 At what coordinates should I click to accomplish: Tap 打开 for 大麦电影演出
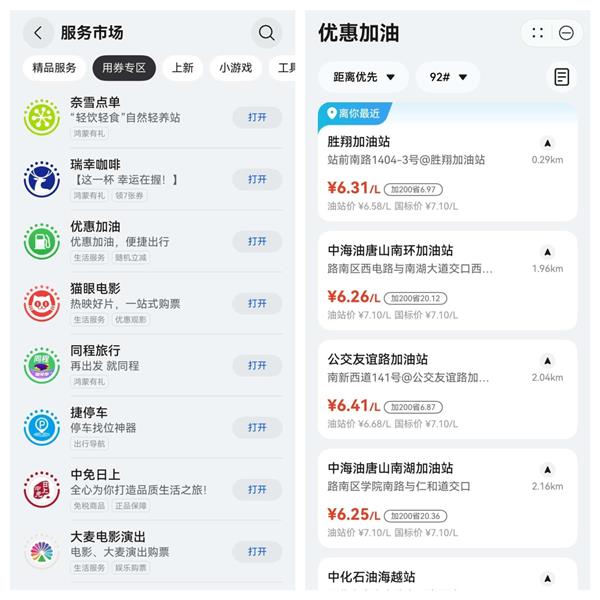(257, 551)
